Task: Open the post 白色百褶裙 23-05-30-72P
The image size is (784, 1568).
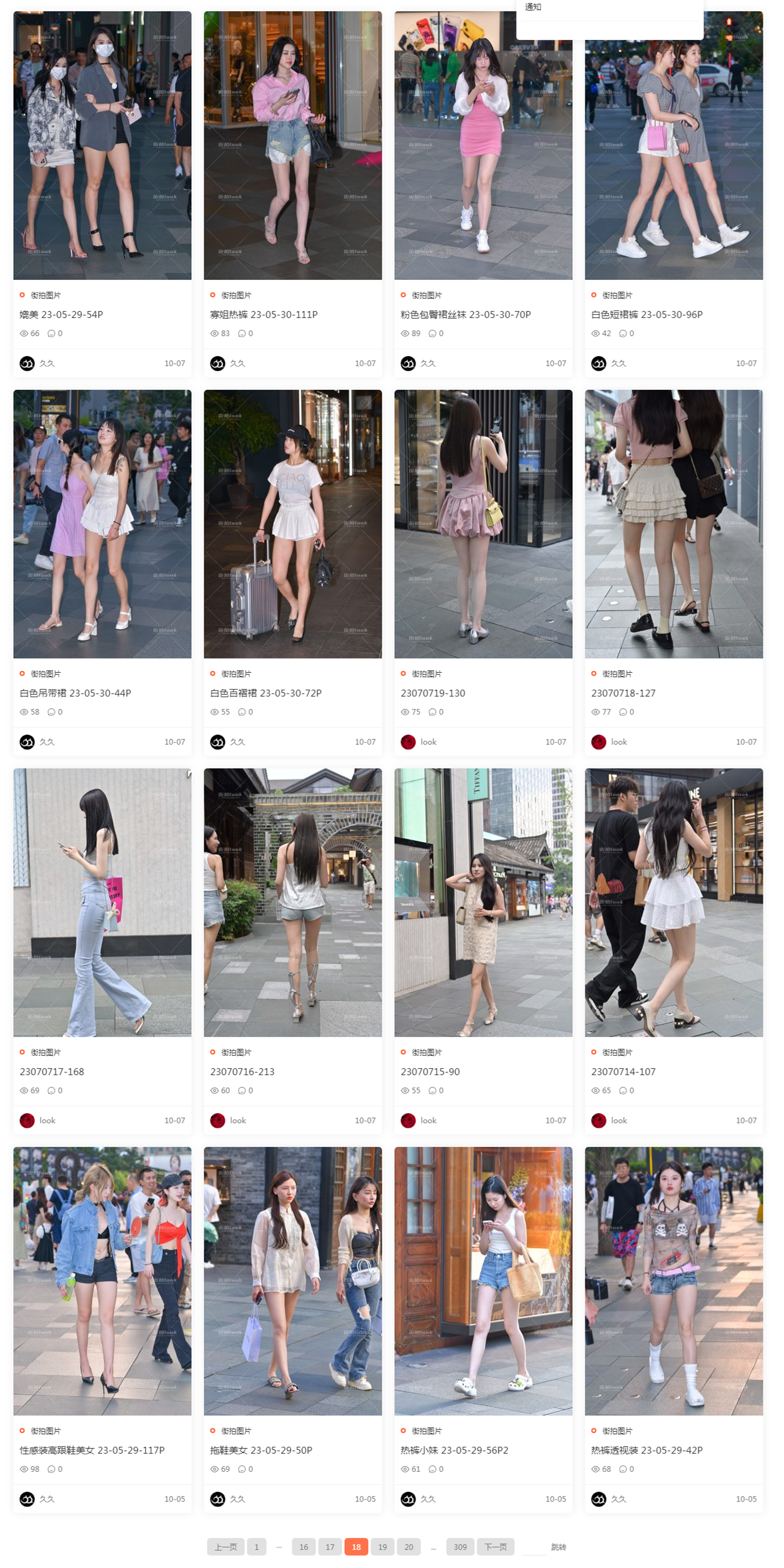Action: click(x=265, y=693)
